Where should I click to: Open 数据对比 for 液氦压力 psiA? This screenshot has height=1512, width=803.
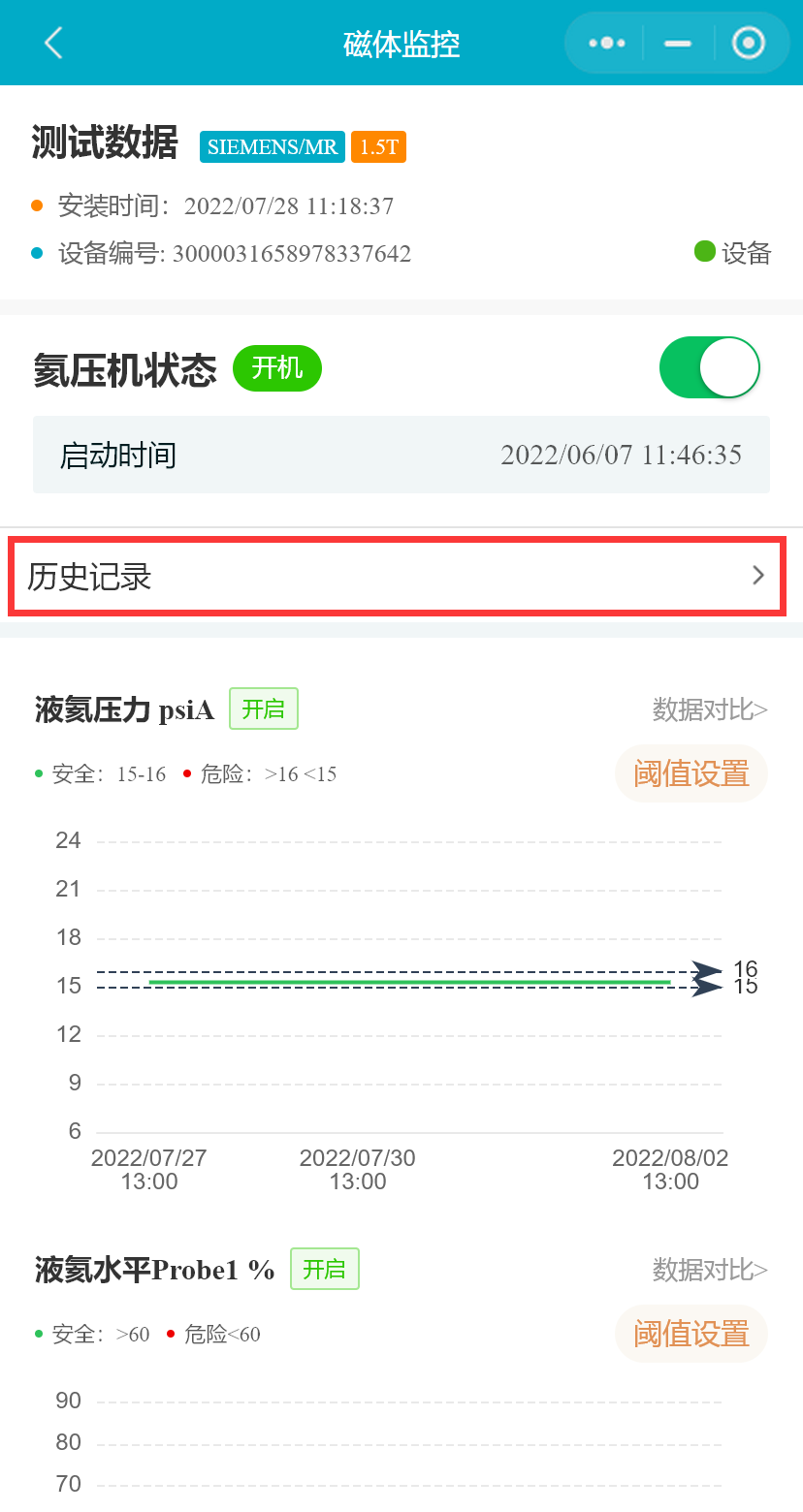tap(710, 709)
